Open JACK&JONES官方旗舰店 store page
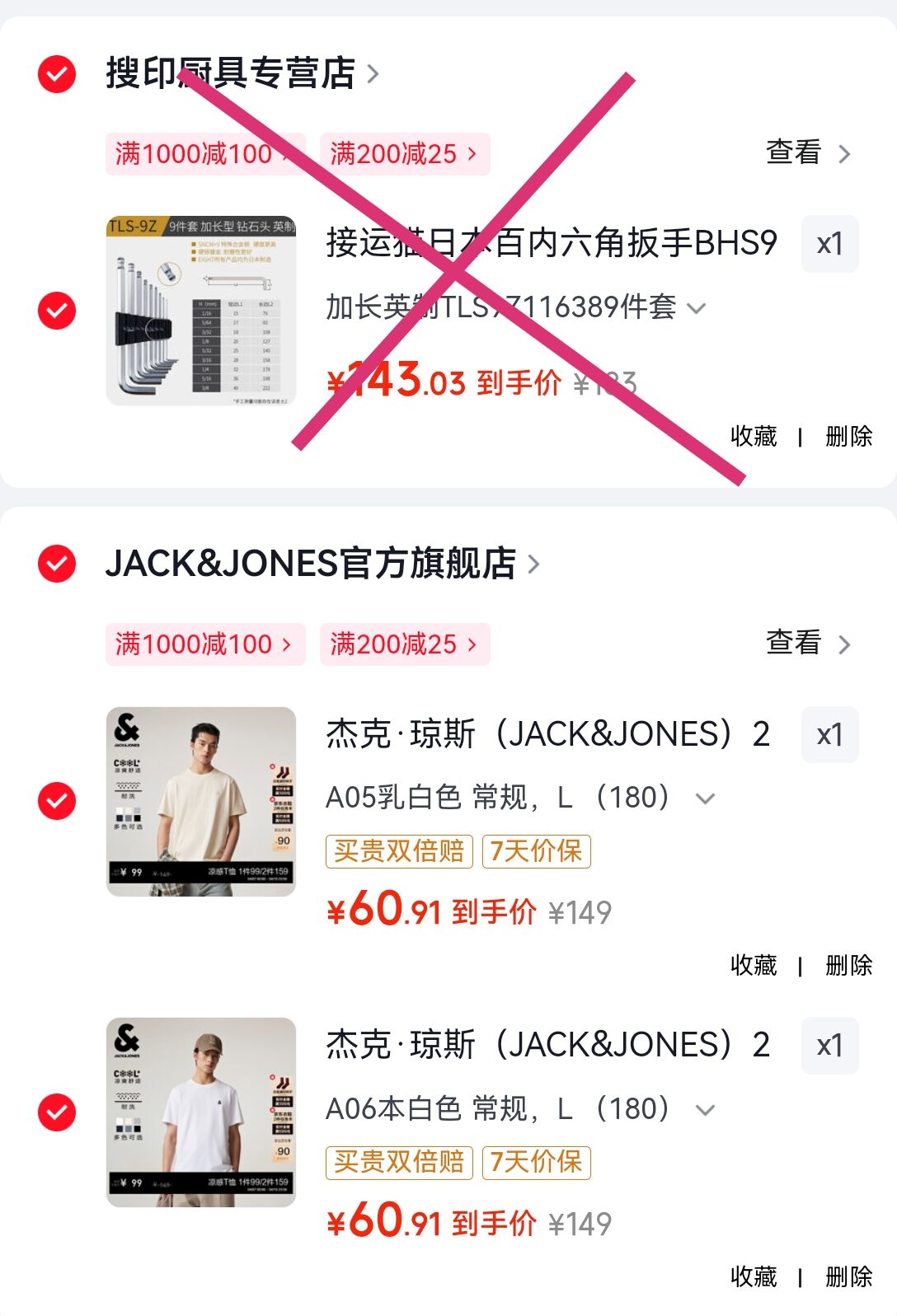The width and height of the screenshot is (897, 1316). 322,564
